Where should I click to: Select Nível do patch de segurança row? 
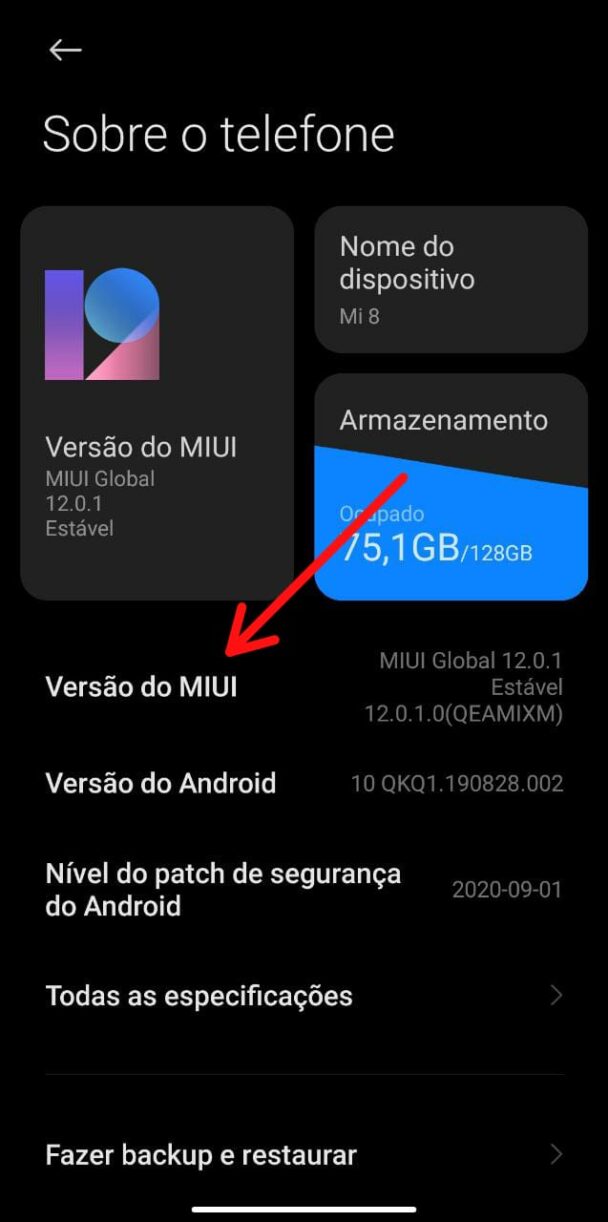[303, 889]
